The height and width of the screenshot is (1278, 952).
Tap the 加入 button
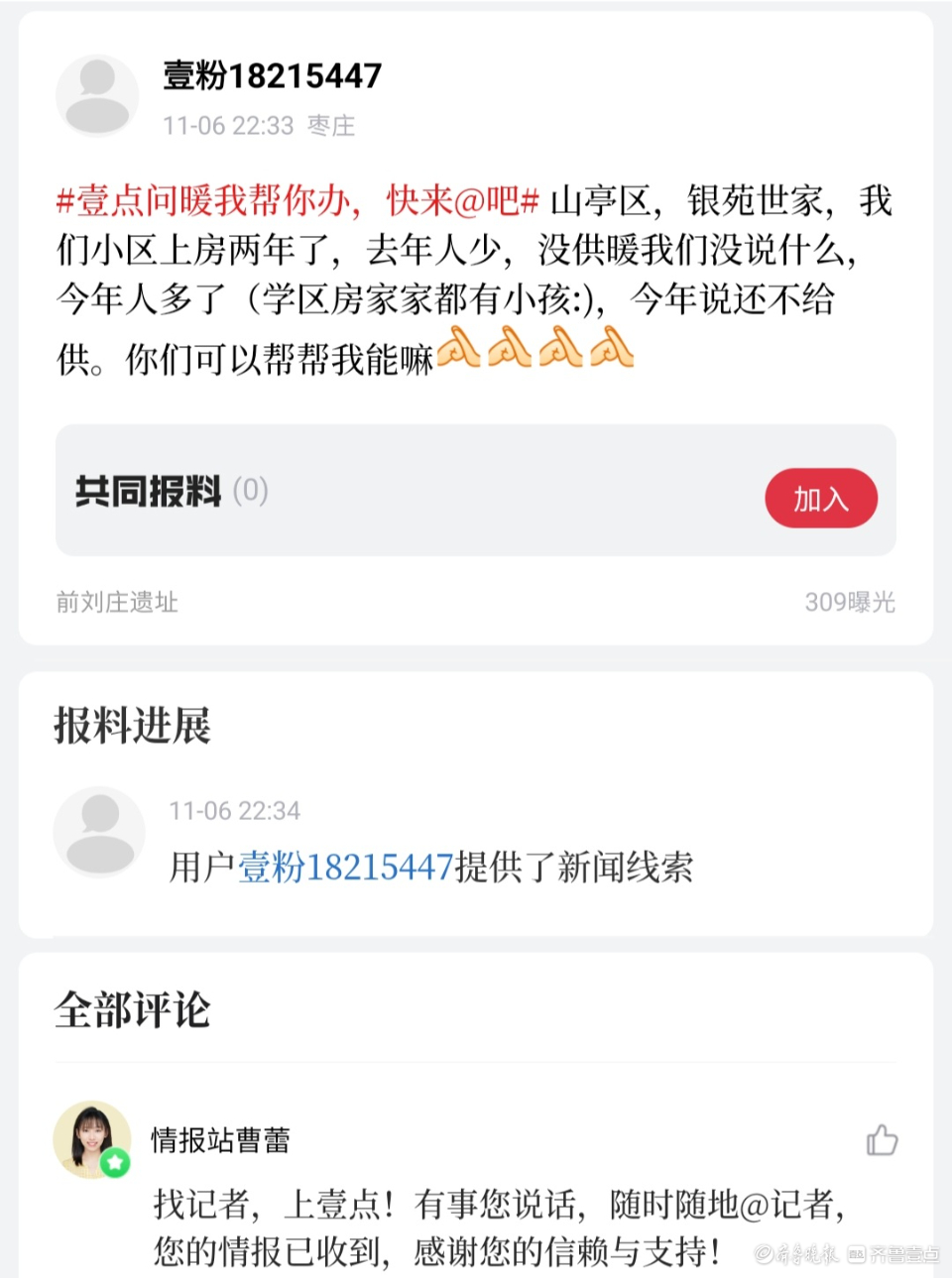pos(820,498)
